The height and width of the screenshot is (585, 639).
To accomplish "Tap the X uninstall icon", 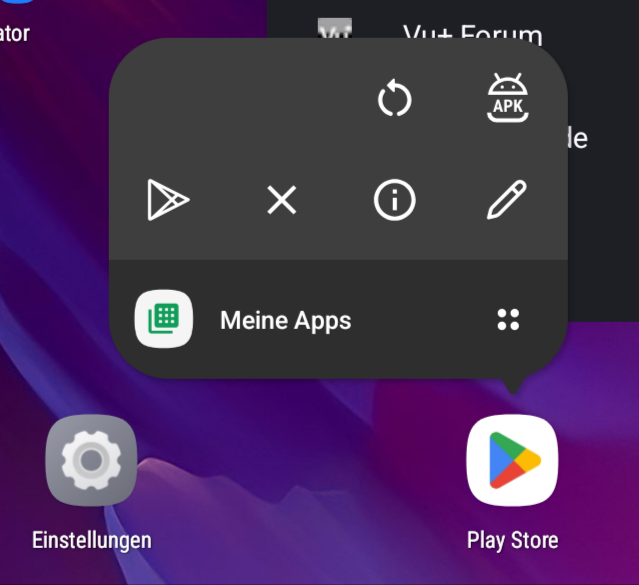I will click(282, 201).
